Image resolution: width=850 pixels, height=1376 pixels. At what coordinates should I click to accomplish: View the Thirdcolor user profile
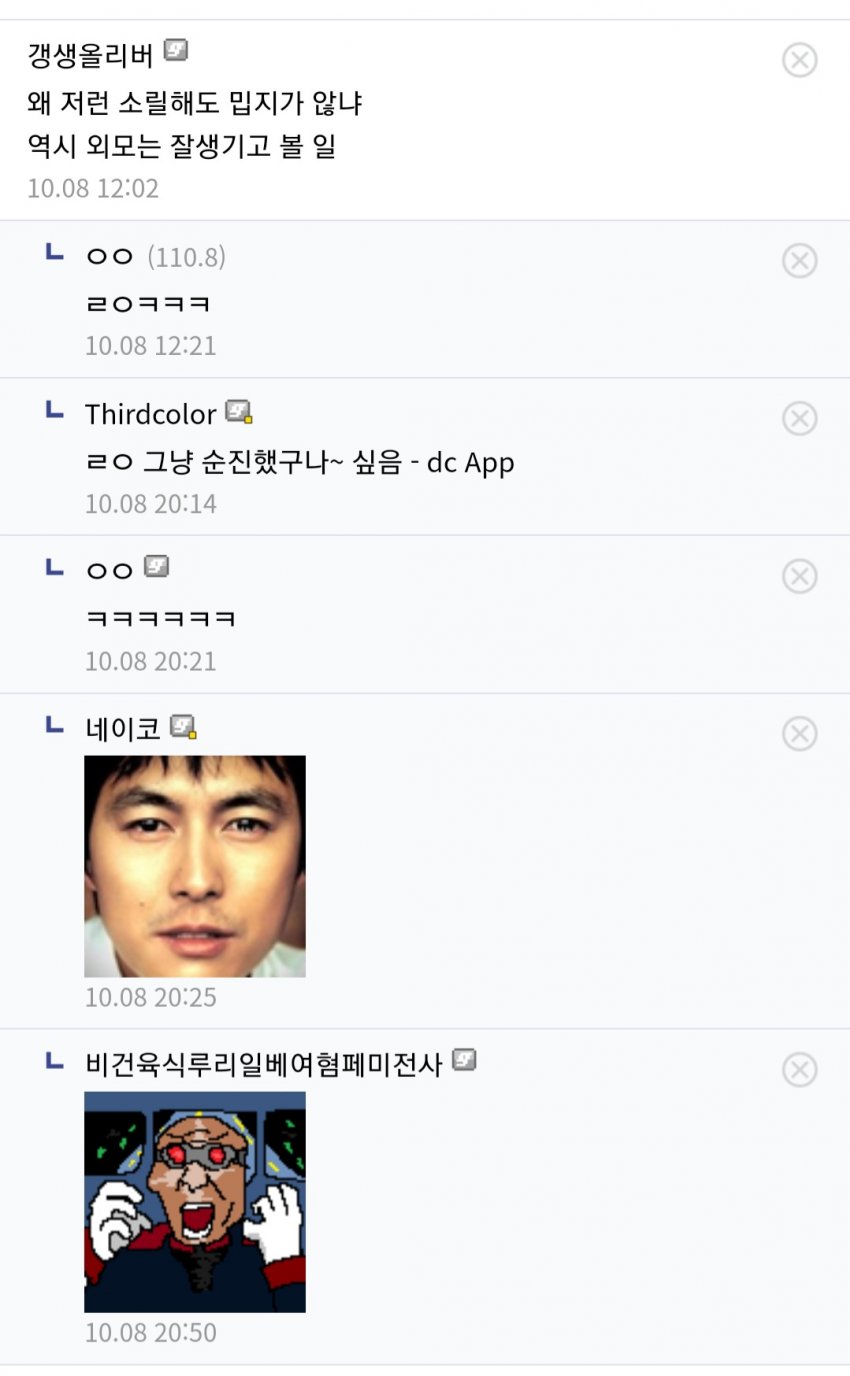pos(150,414)
